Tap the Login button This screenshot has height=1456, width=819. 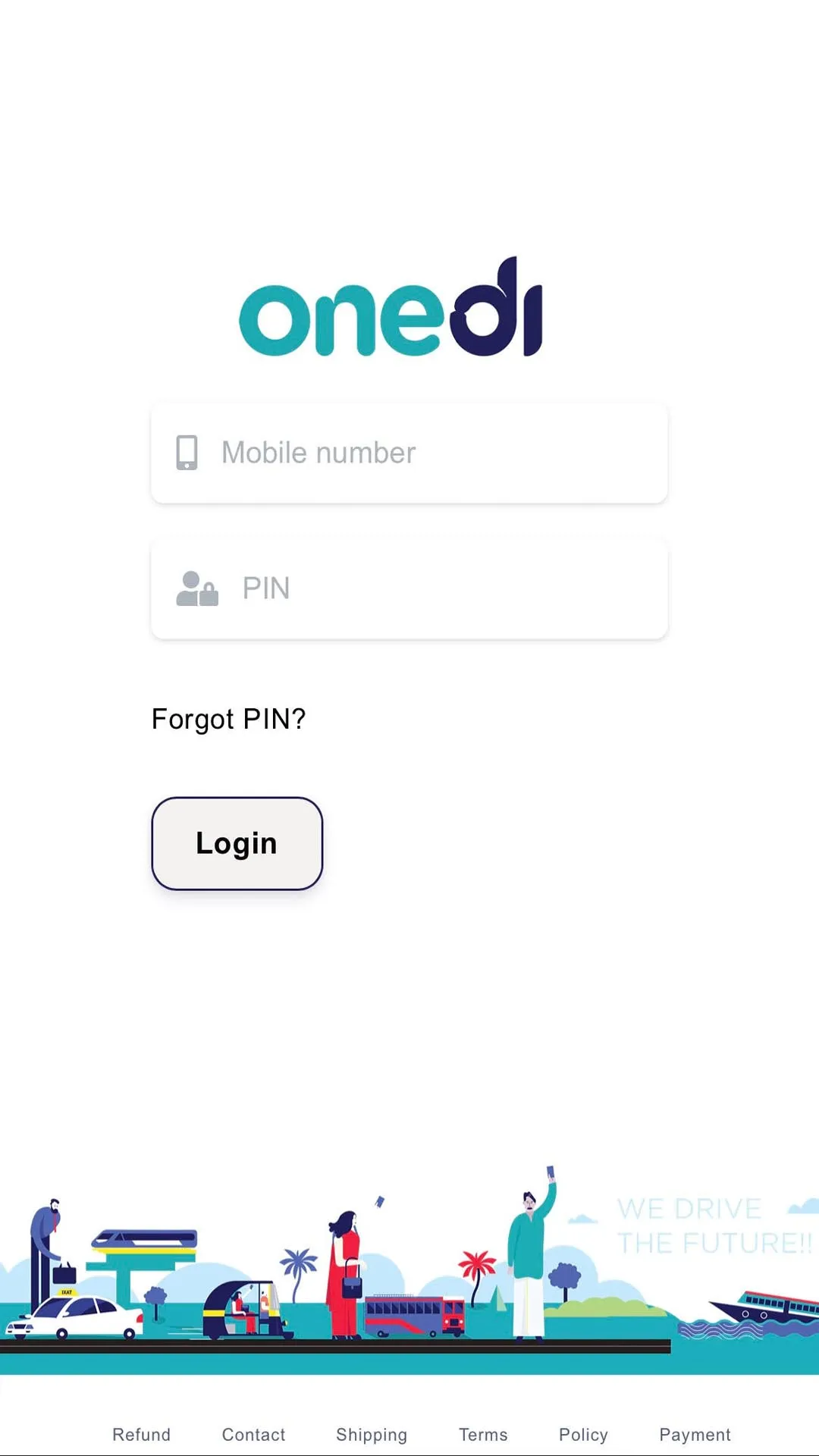coord(237,843)
